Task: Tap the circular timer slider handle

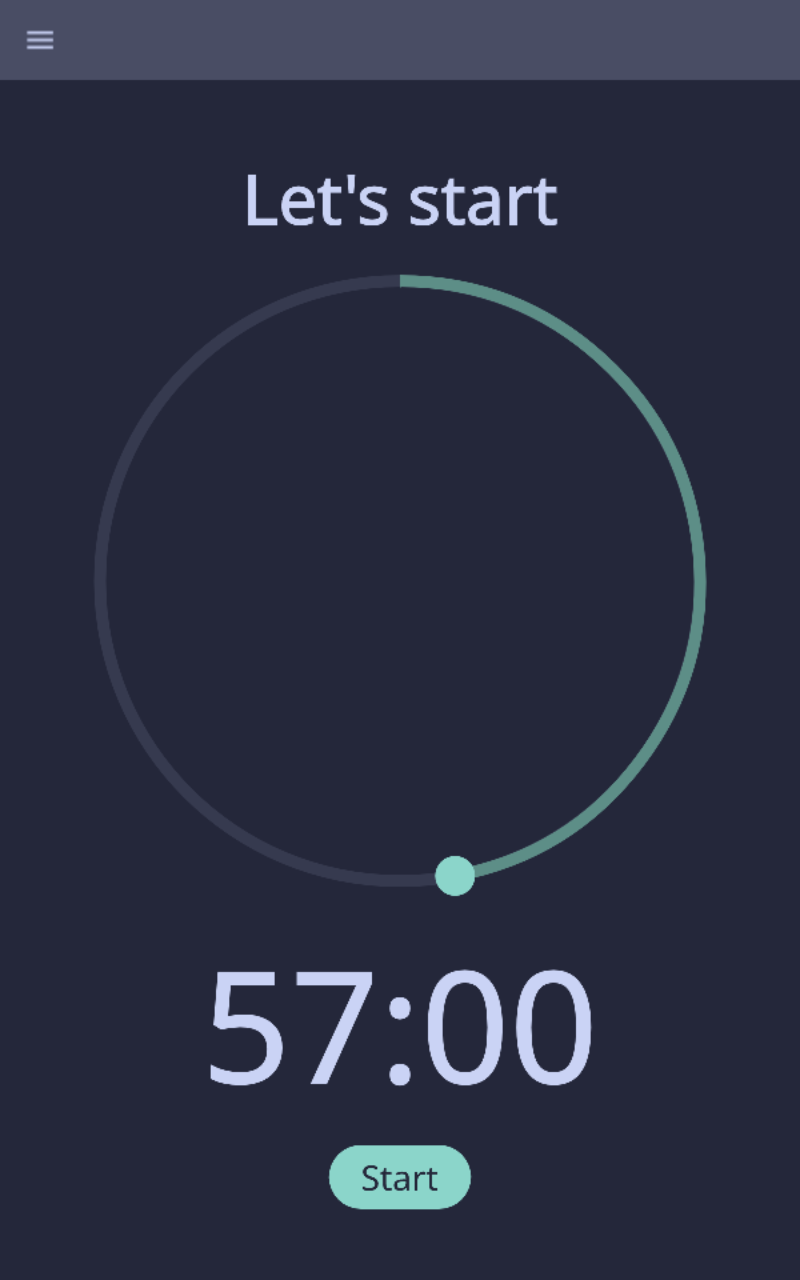Action: coord(455,876)
